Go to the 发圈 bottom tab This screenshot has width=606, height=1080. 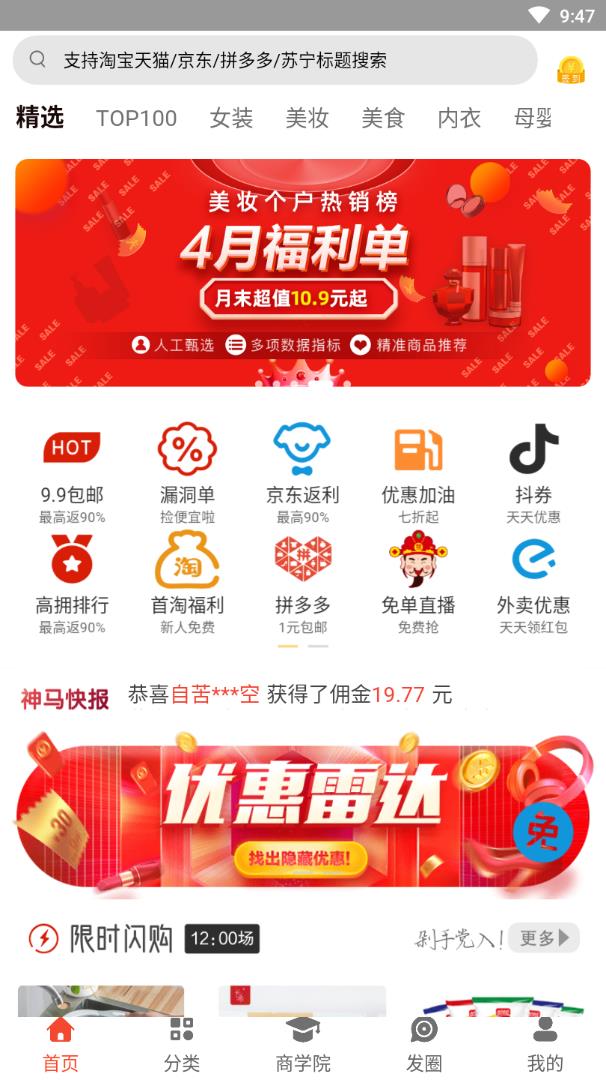424,1044
